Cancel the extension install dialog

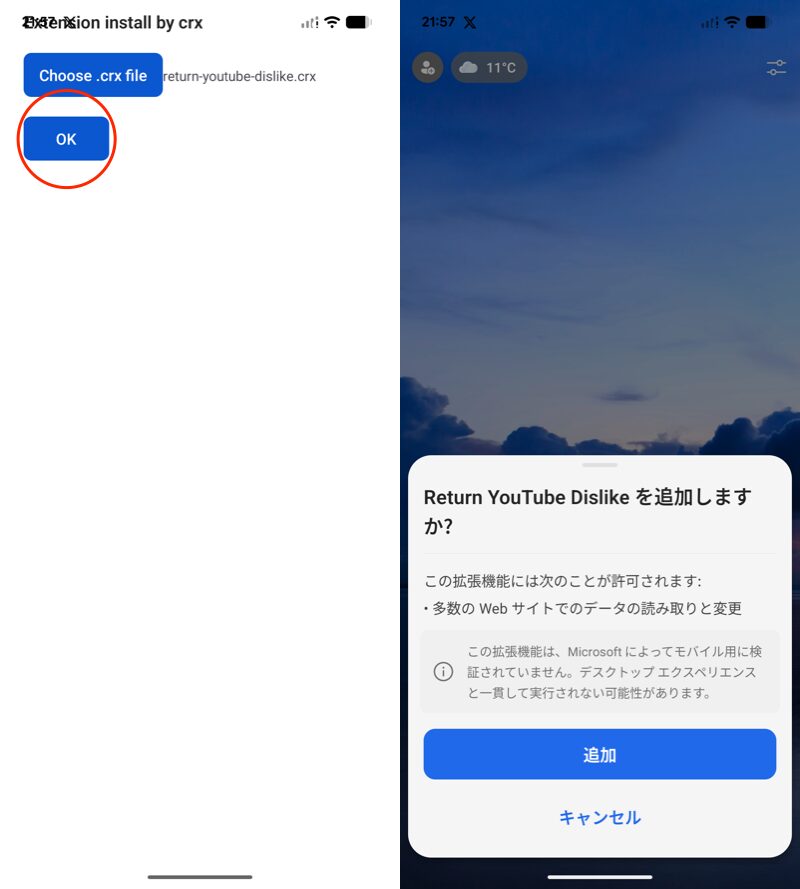(599, 817)
